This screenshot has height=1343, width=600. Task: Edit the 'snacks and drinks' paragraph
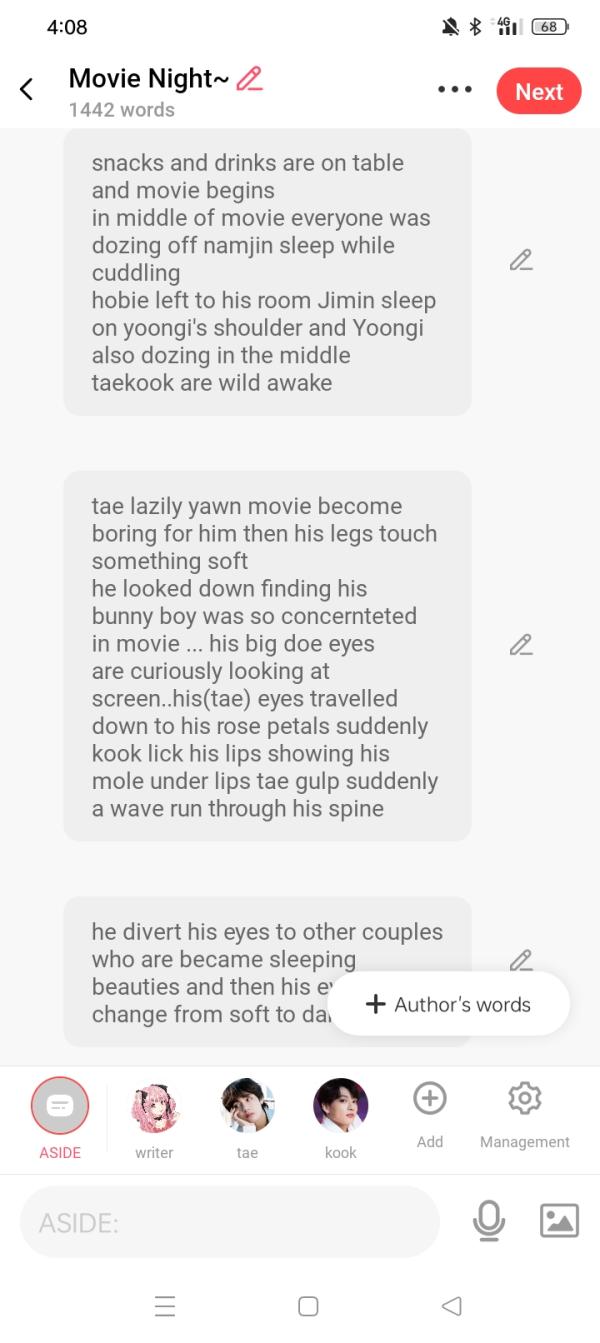point(520,260)
